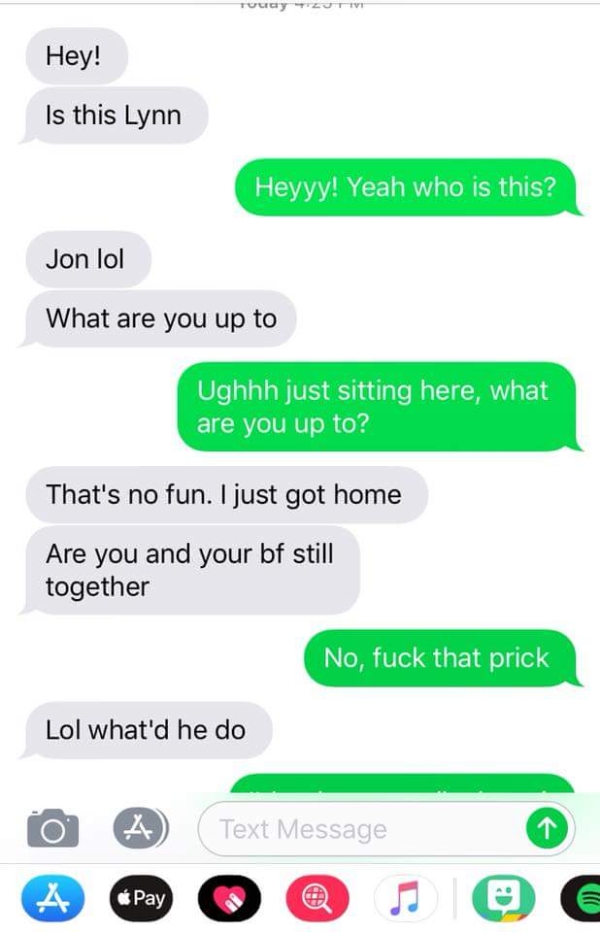Screen dimensions: 600x932
Task: Open the App Store app
Action: (49, 899)
